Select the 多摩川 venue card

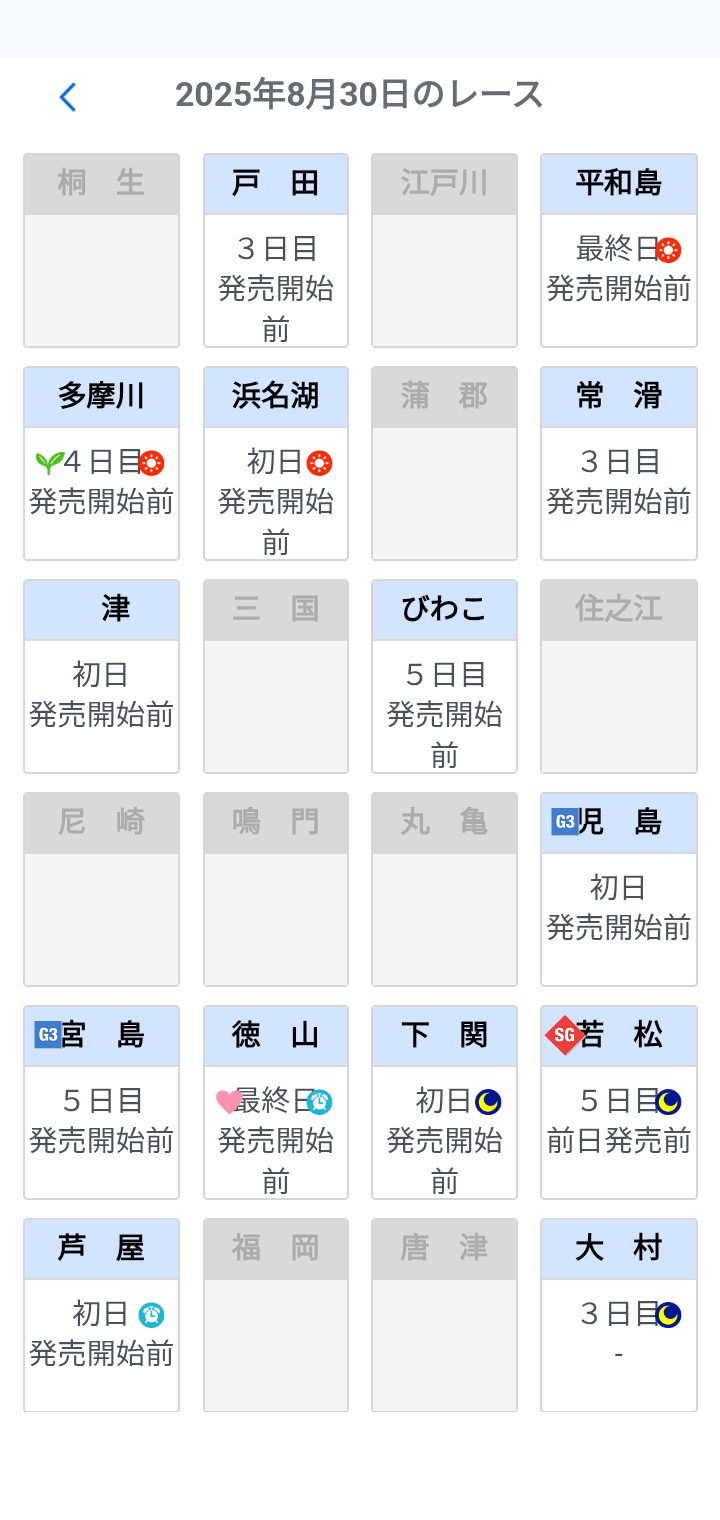(101, 464)
